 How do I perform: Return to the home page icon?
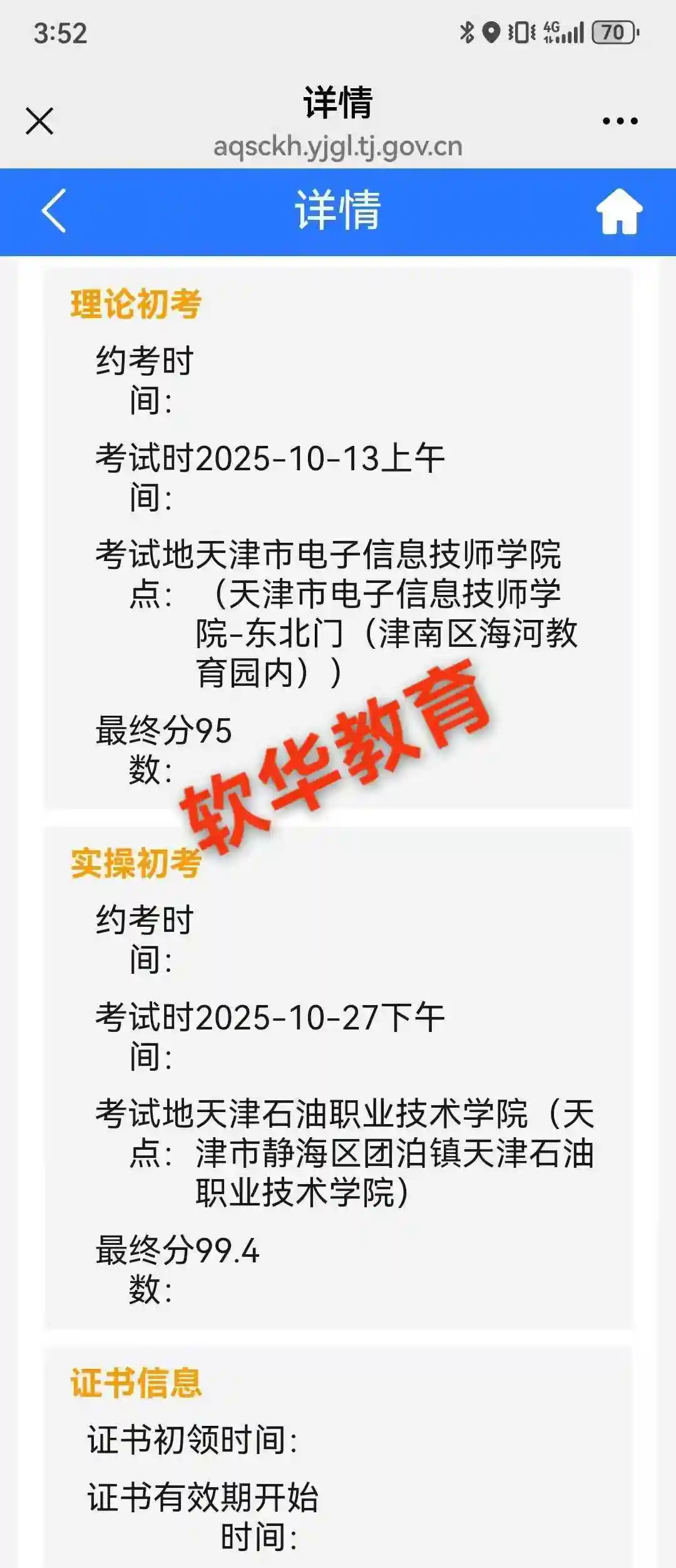[x=619, y=212]
